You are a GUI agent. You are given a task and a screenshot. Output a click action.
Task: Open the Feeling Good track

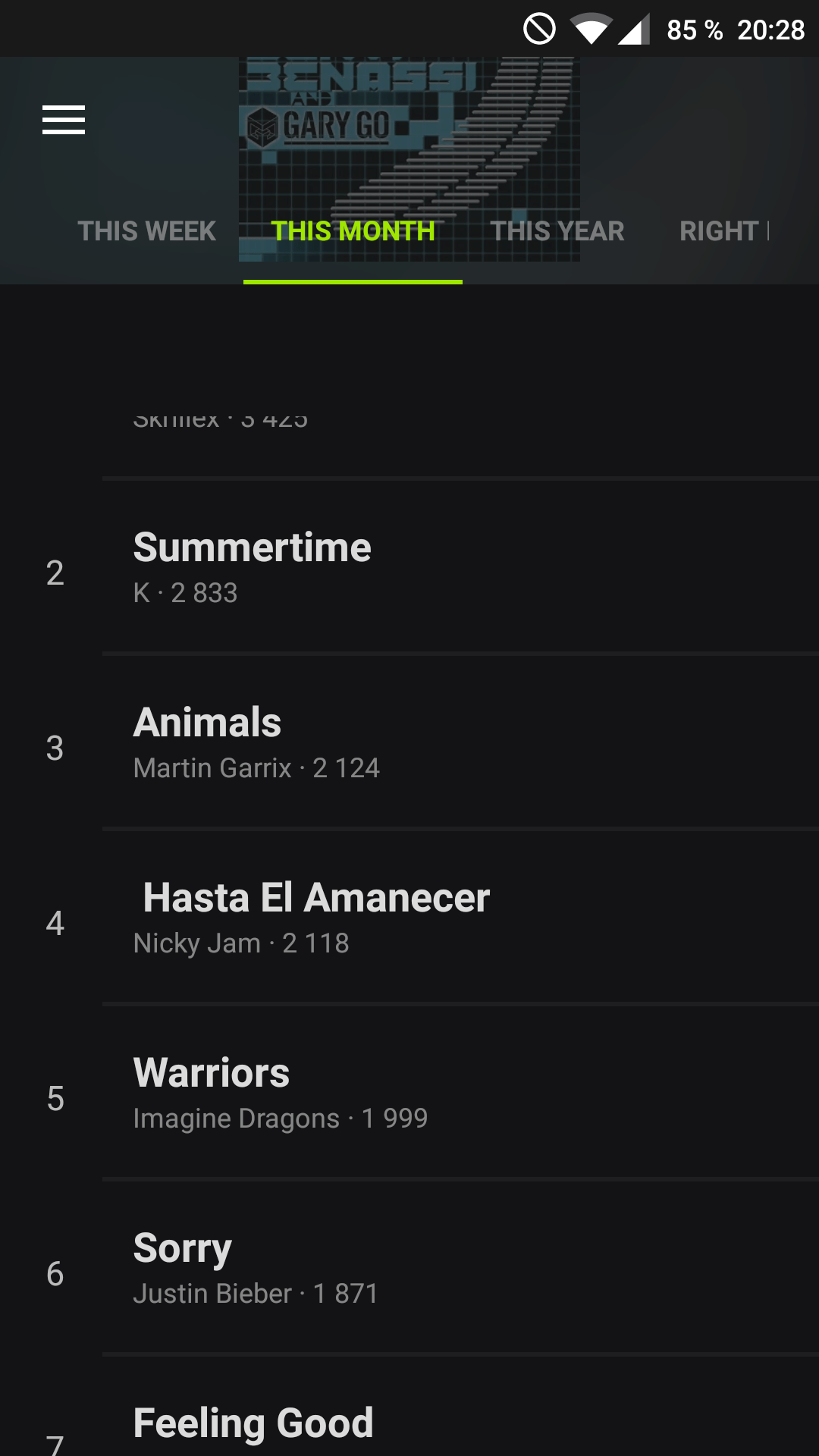point(409,1407)
